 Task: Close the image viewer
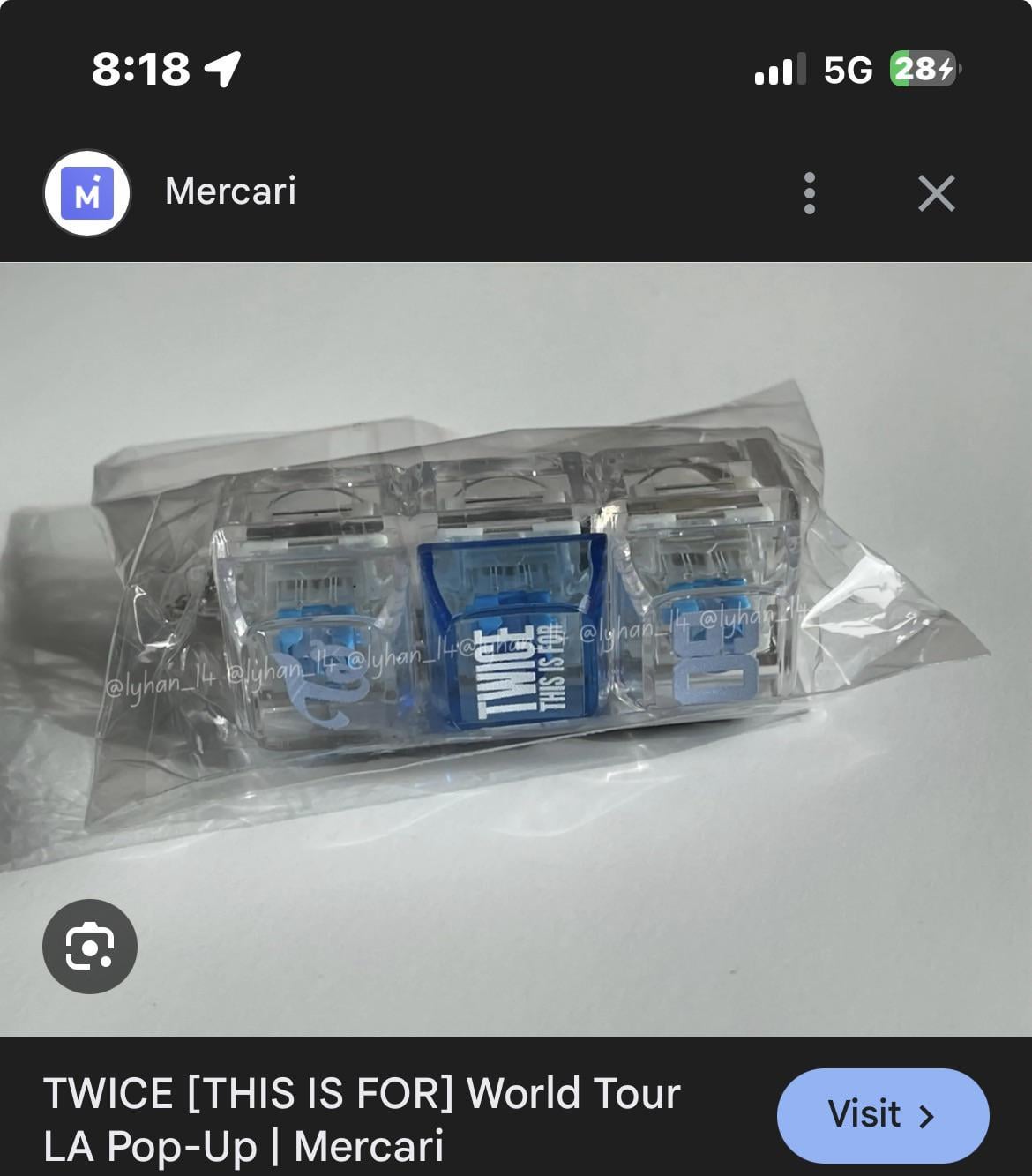point(936,193)
